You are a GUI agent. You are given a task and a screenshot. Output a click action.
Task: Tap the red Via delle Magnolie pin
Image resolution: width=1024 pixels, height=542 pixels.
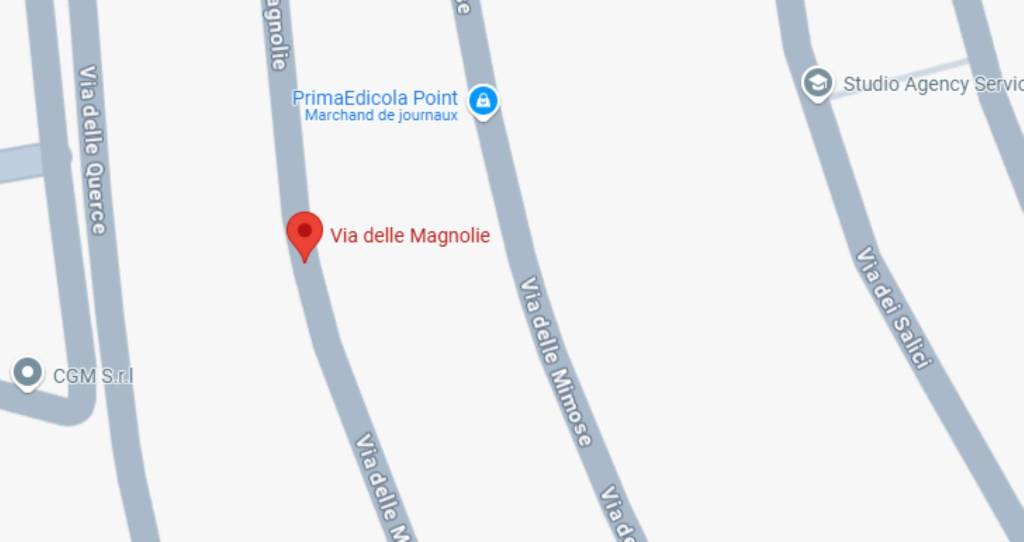tap(304, 233)
